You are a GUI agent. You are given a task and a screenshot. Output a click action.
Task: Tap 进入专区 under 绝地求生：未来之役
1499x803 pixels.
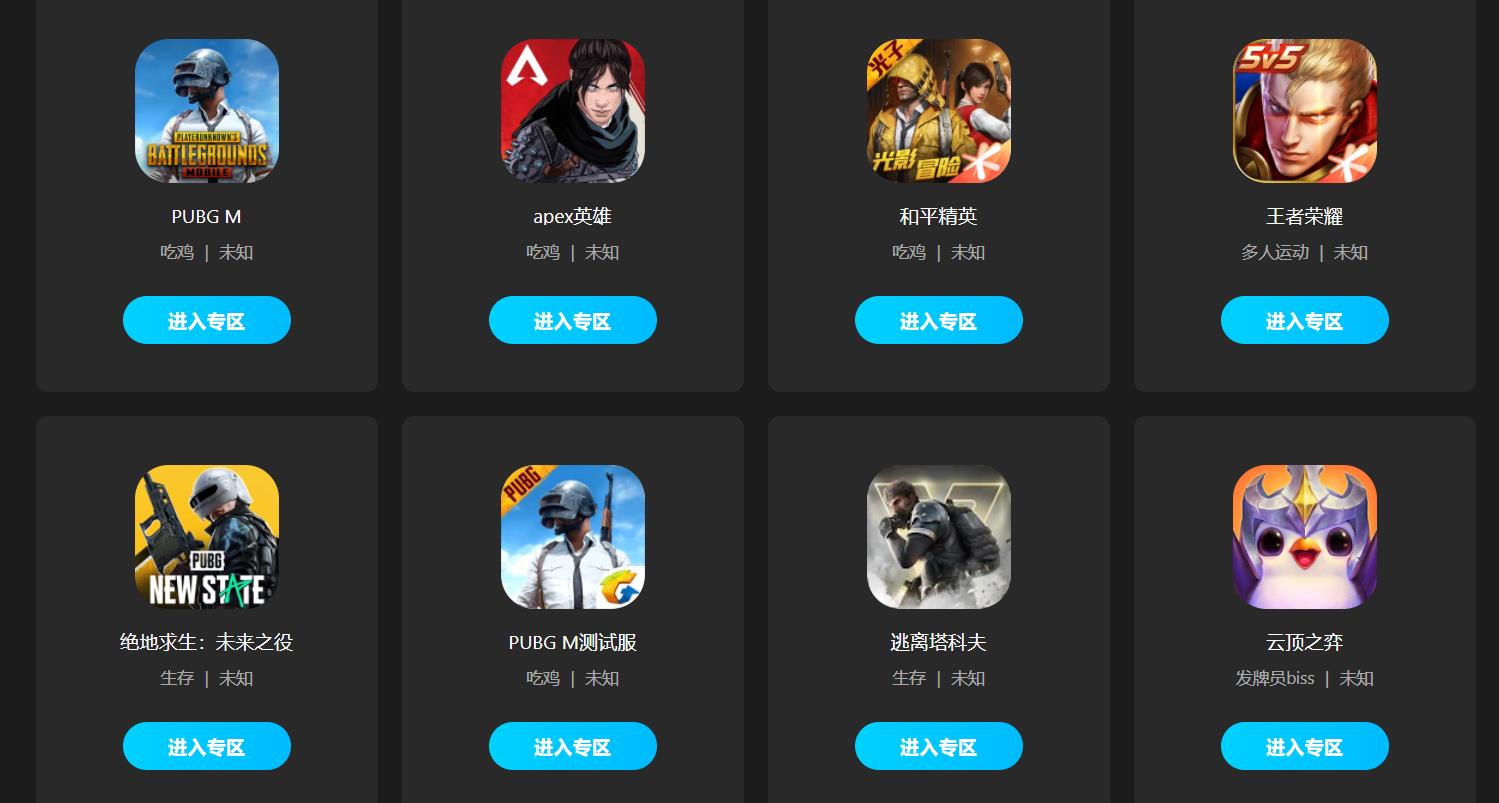click(x=207, y=747)
